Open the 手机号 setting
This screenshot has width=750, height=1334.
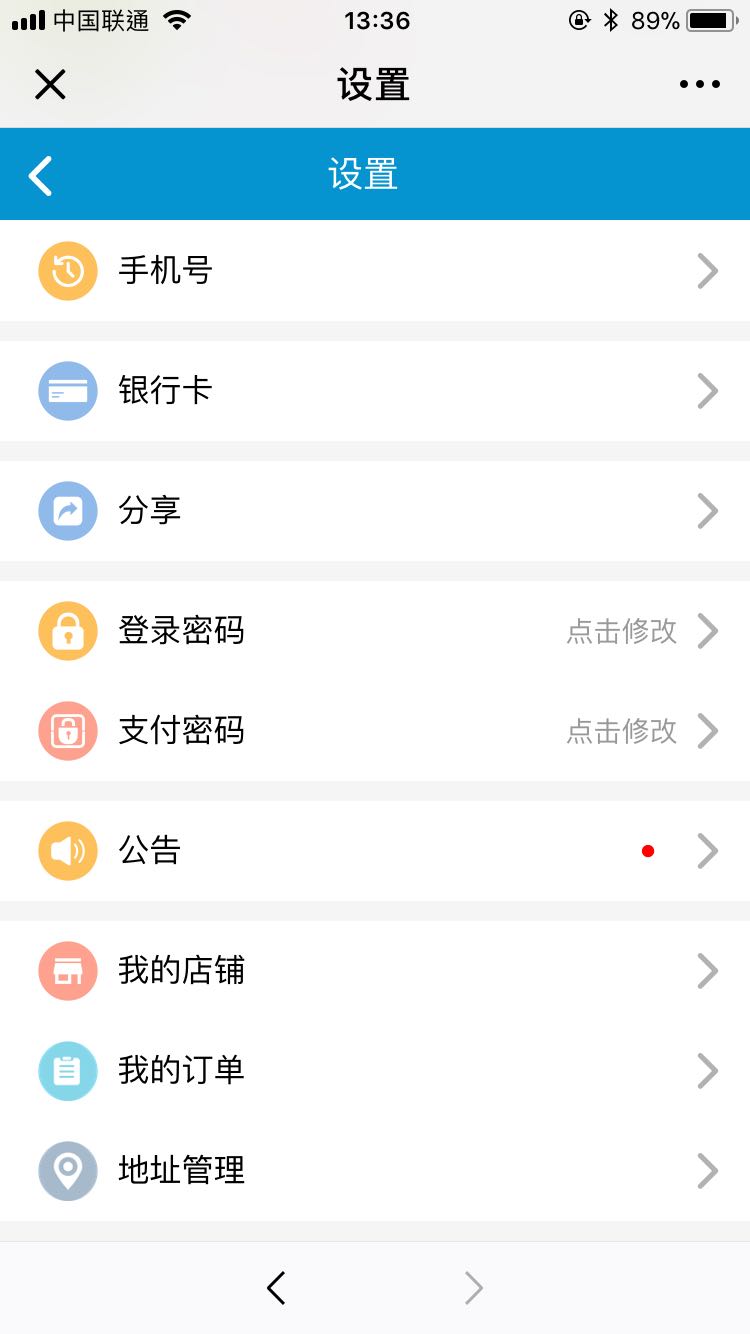pos(375,271)
